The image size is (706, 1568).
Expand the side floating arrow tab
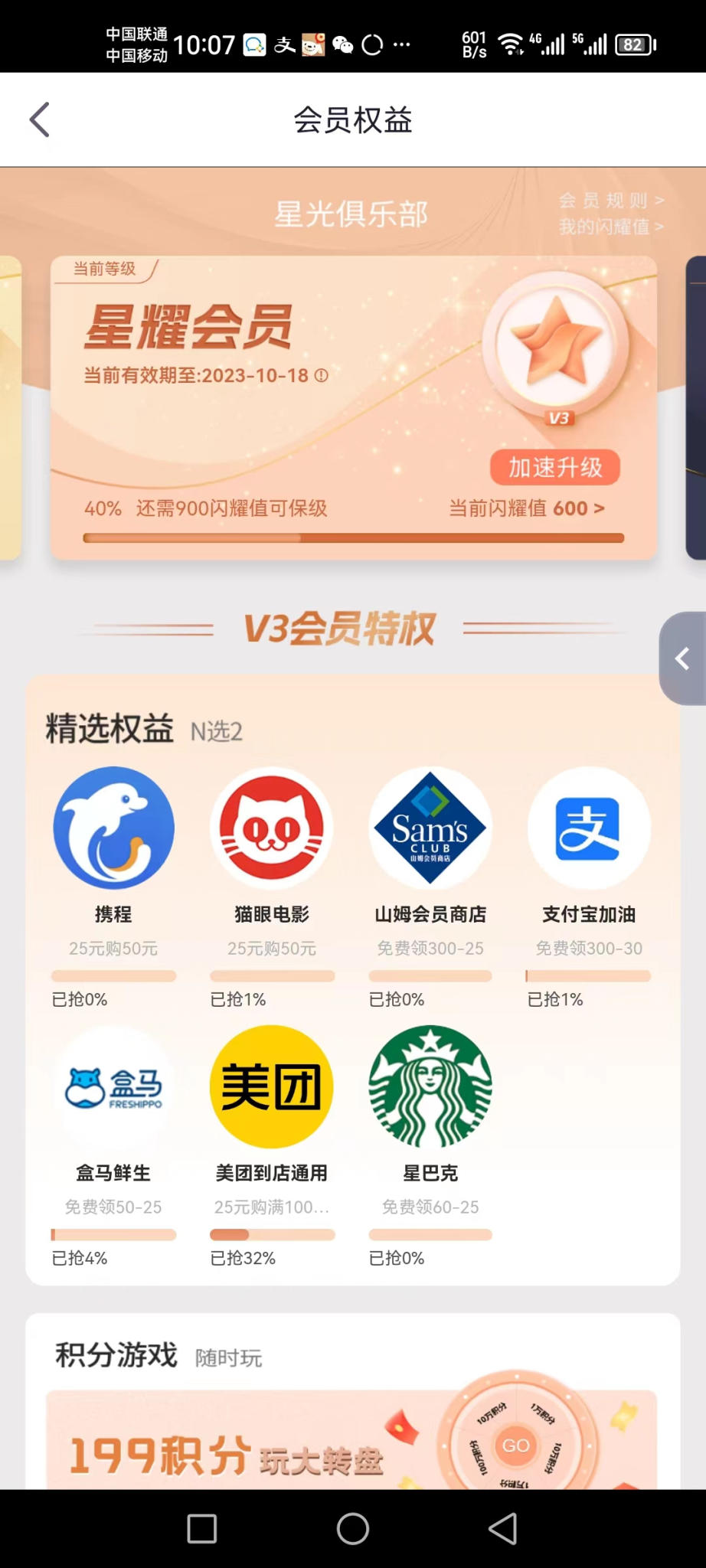click(682, 658)
